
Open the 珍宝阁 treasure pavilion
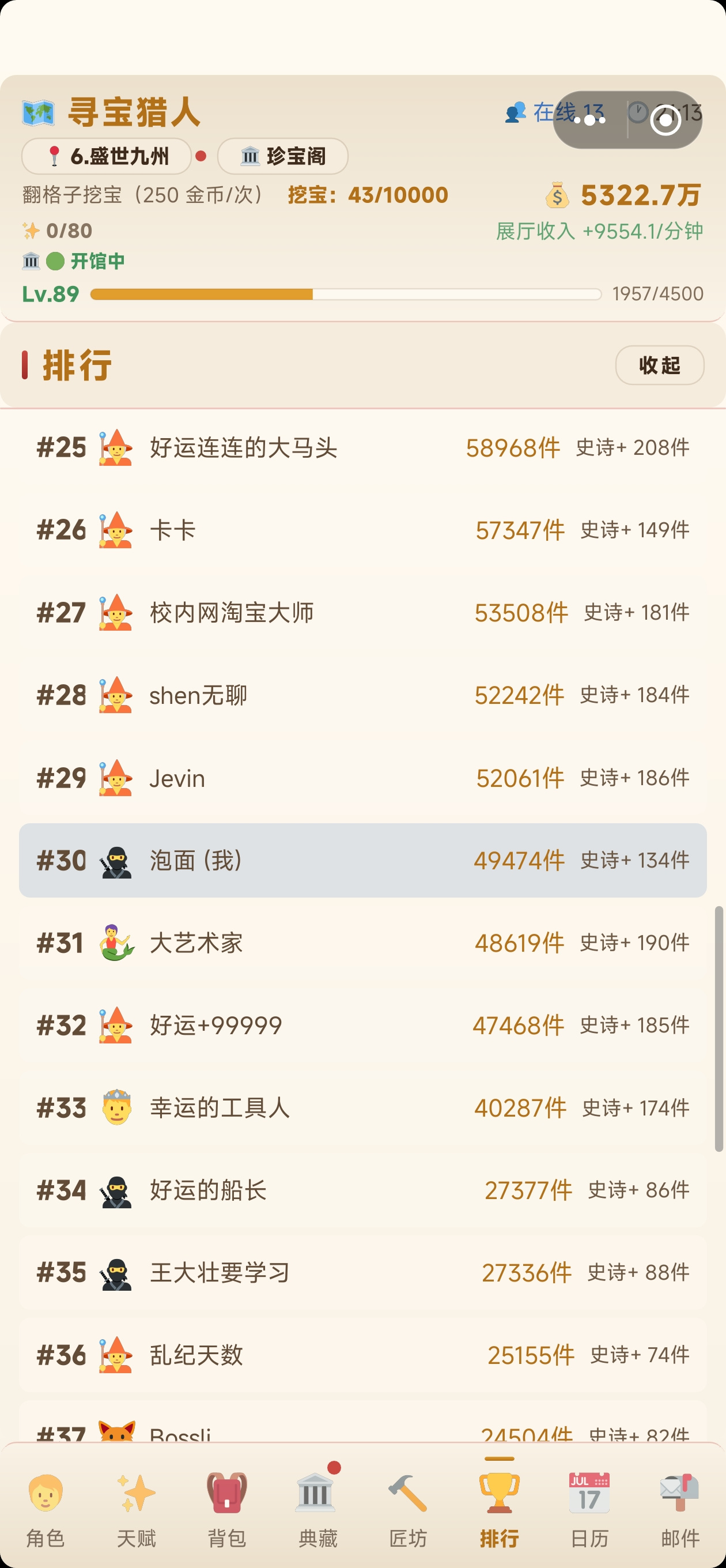point(283,156)
